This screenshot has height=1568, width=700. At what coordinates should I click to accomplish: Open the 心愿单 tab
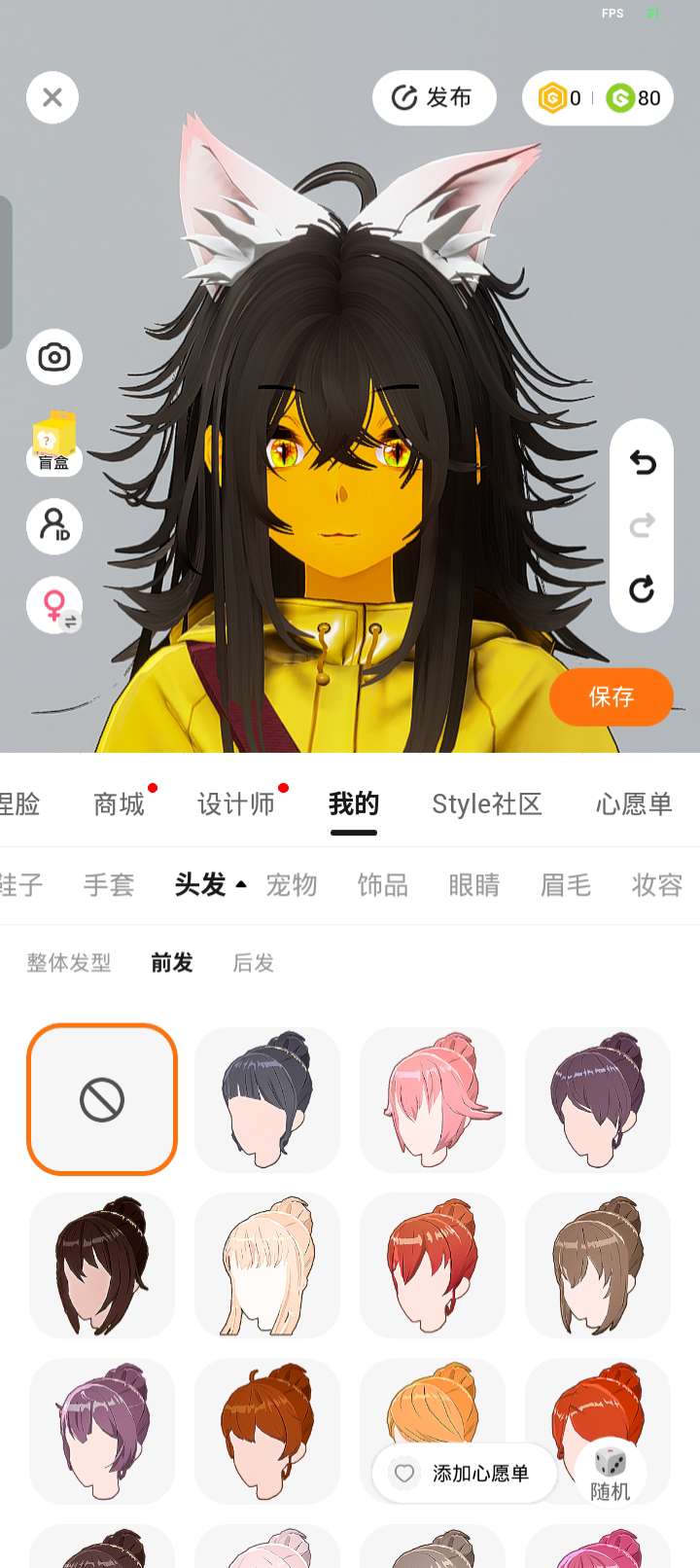(x=634, y=804)
